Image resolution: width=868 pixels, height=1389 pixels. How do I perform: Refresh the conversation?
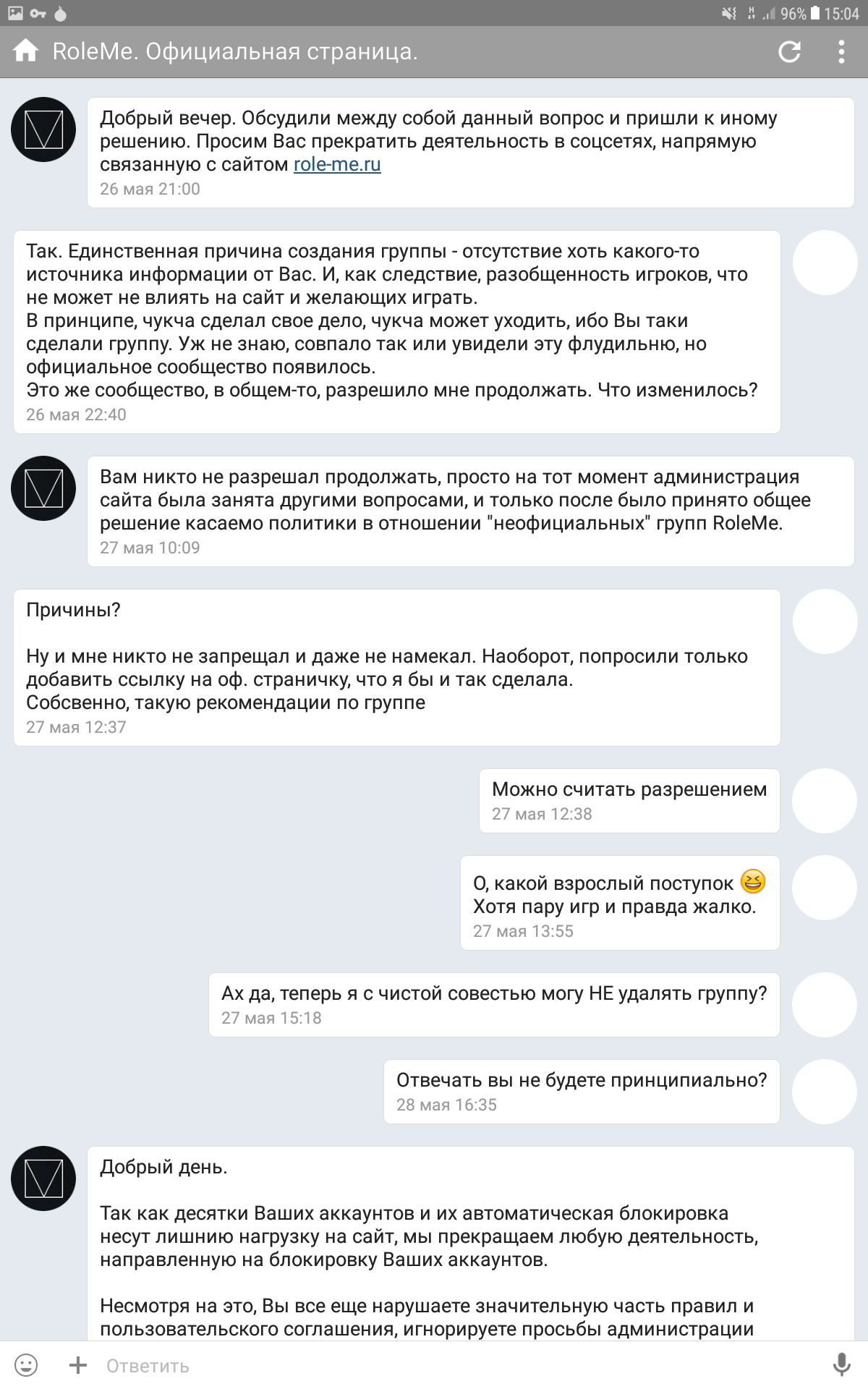[x=789, y=51]
